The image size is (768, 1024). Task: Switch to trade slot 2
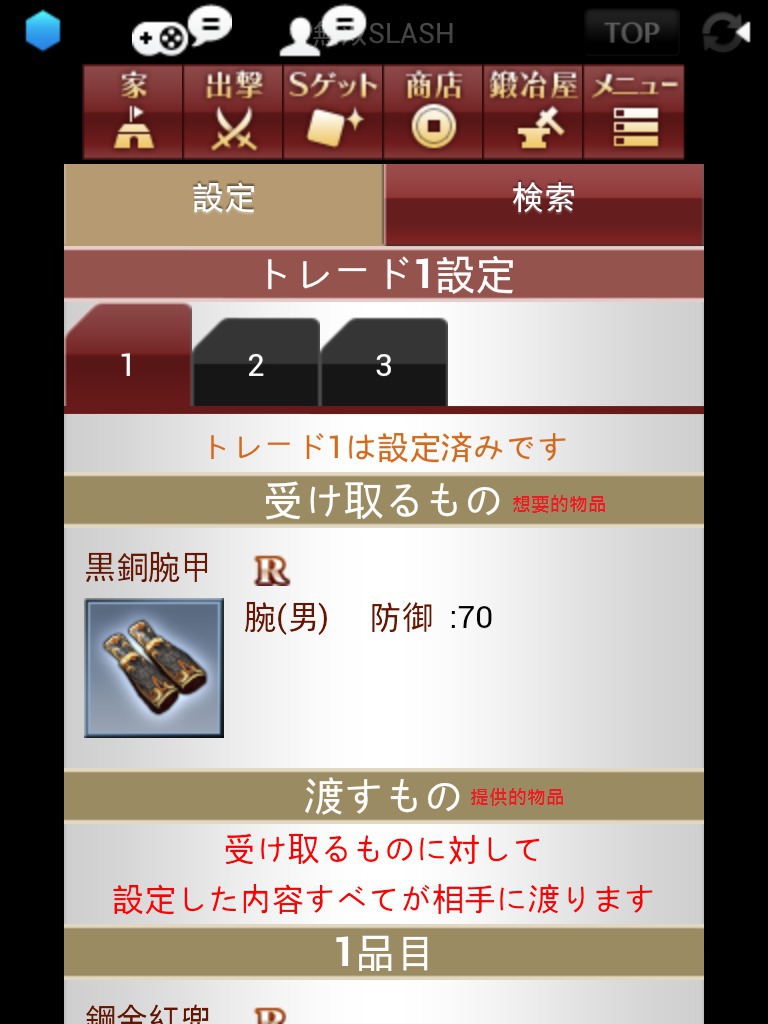tap(256, 364)
